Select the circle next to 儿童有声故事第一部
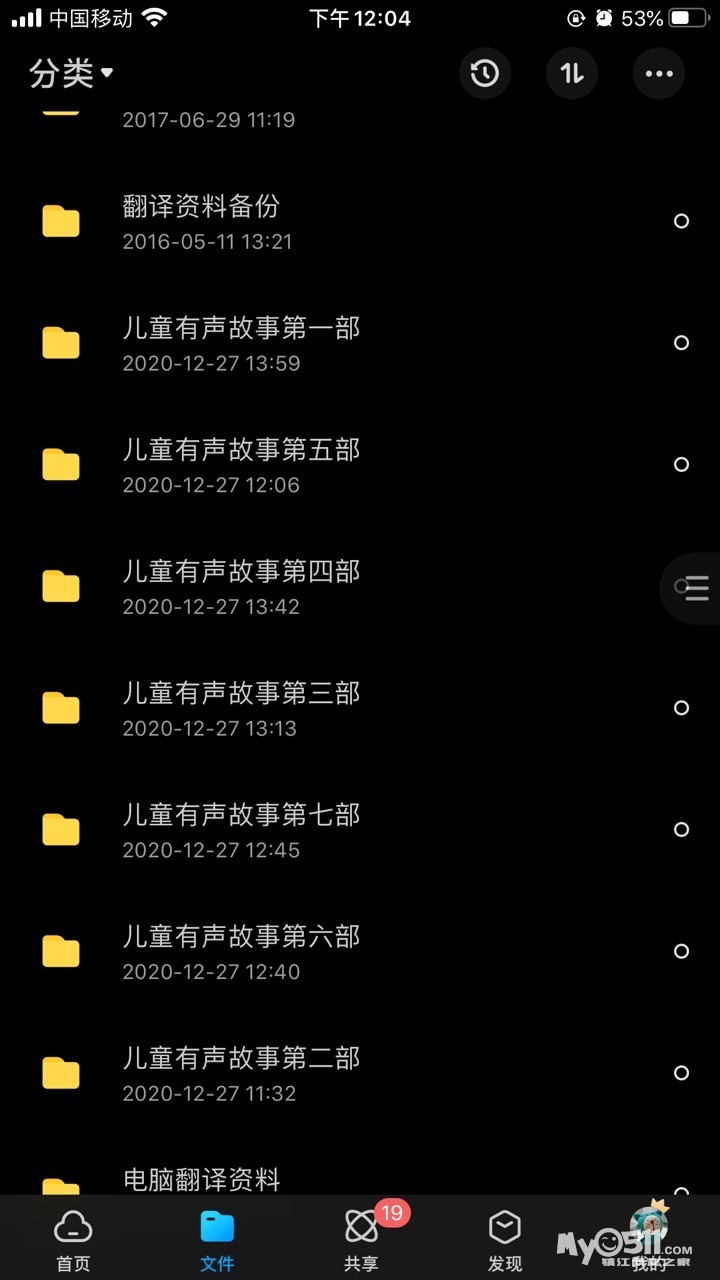 coord(681,343)
